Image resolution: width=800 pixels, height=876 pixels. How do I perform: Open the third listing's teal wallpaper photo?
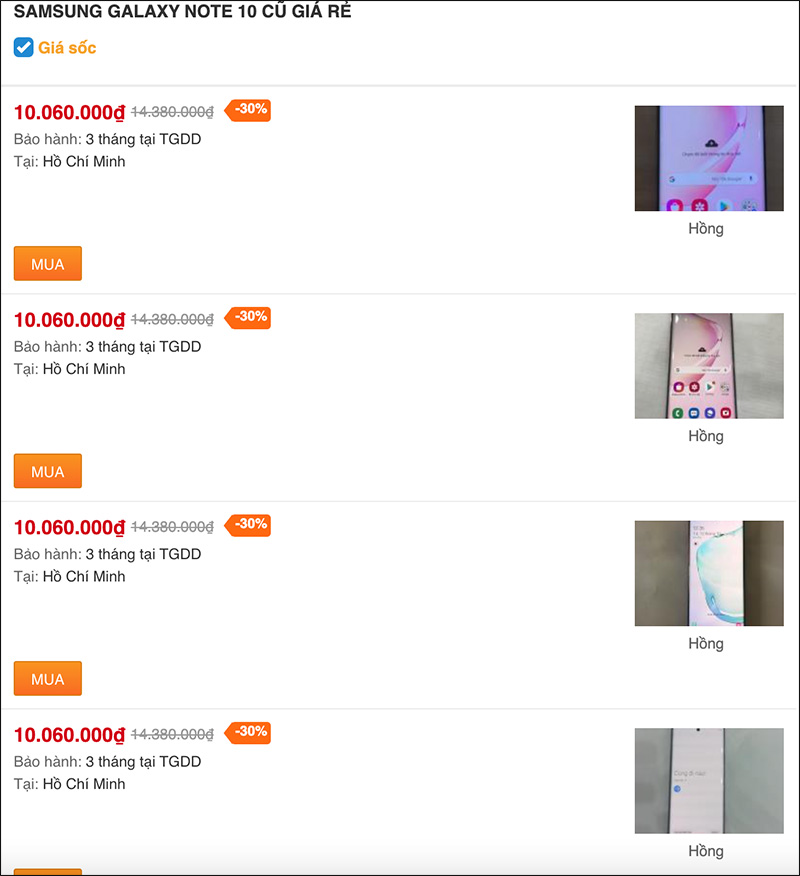pyautogui.click(x=708, y=573)
